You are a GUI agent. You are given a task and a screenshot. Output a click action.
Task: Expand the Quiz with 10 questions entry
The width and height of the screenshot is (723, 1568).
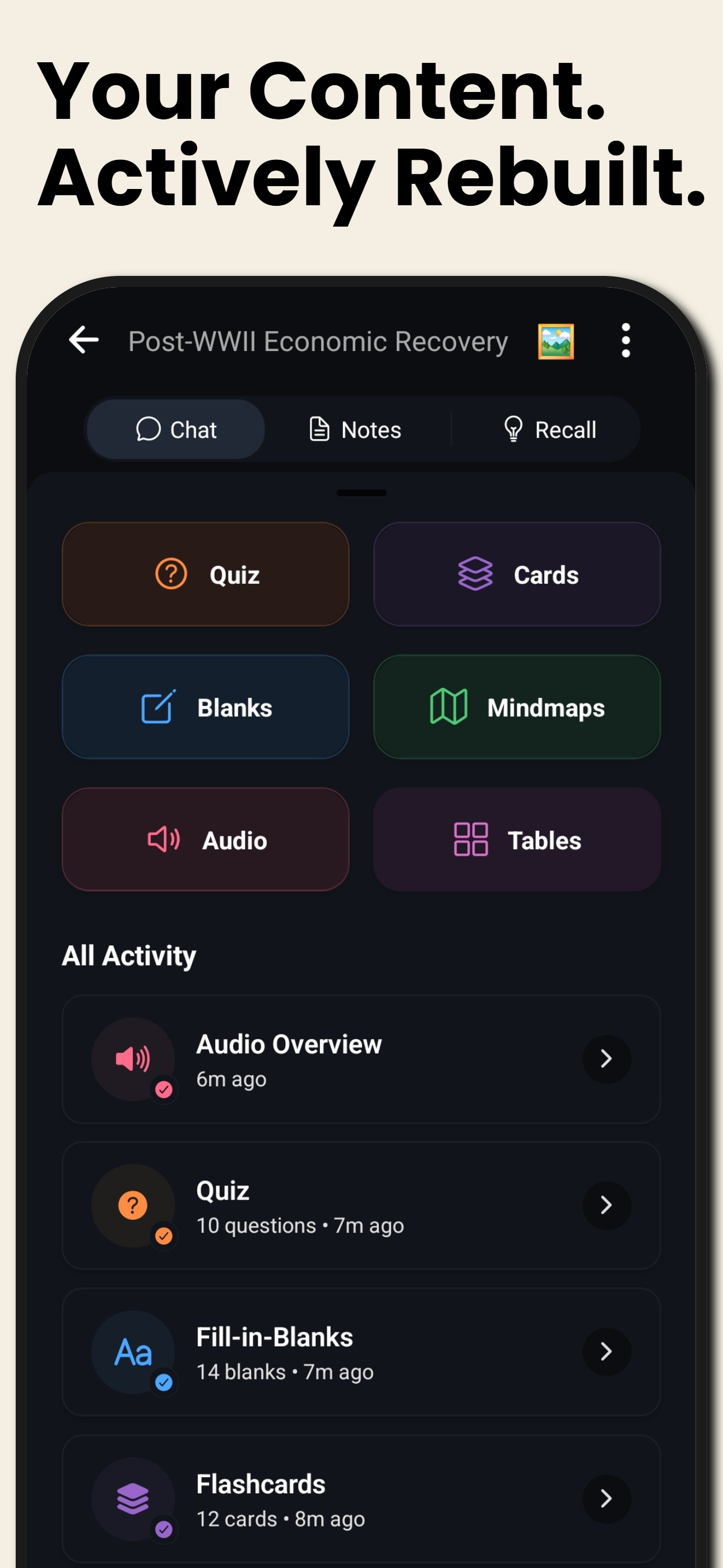[606, 1206]
